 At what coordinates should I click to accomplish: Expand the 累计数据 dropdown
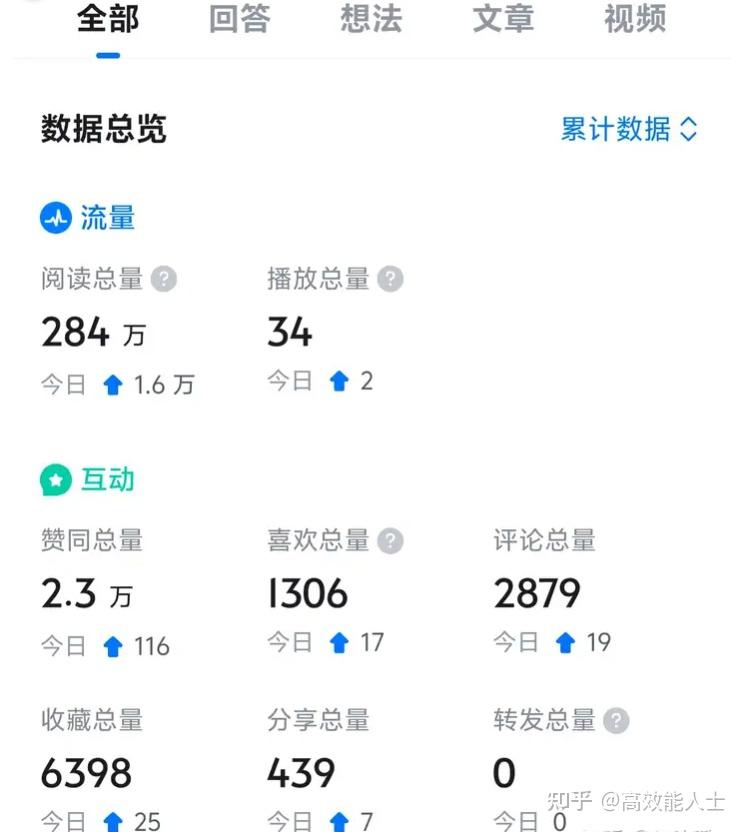629,129
